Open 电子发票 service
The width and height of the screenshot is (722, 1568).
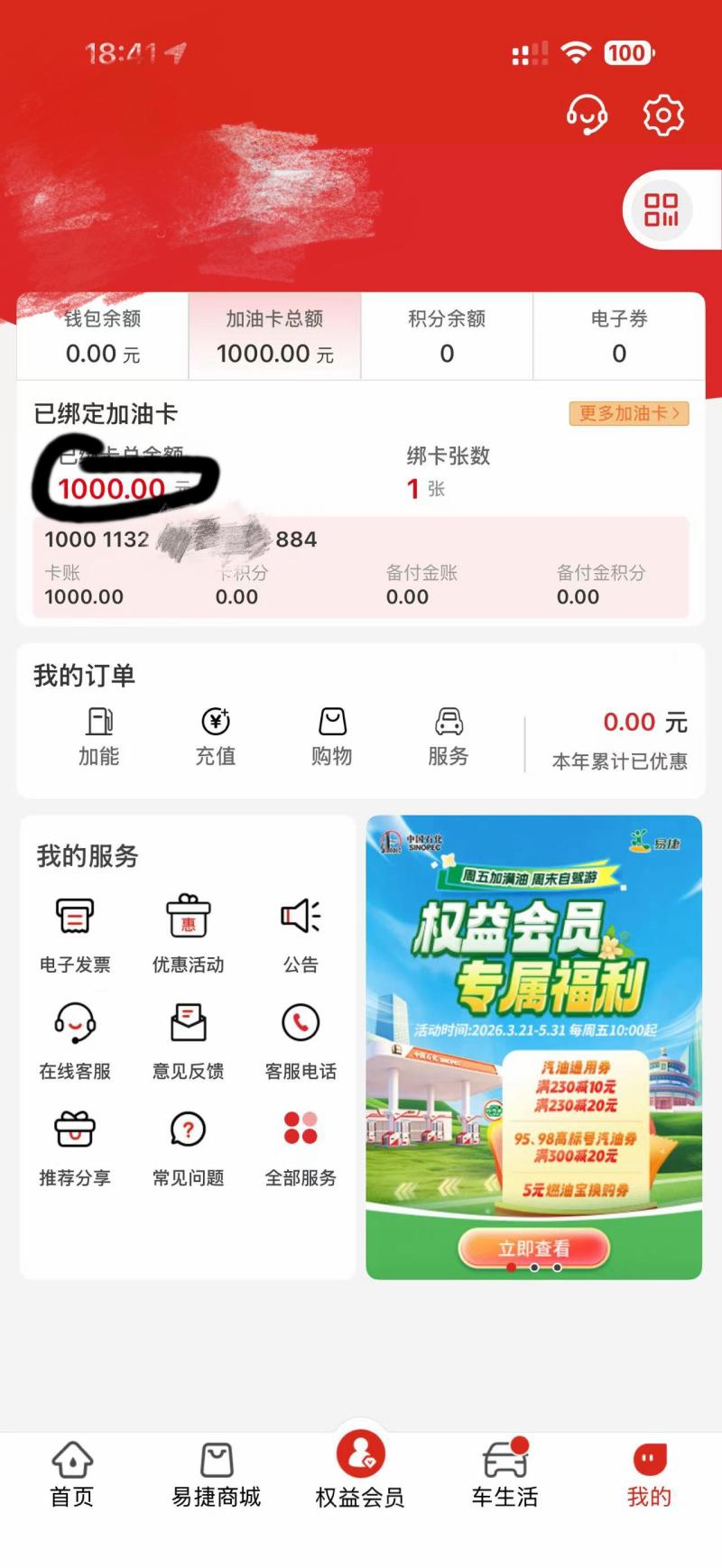pos(75,935)
